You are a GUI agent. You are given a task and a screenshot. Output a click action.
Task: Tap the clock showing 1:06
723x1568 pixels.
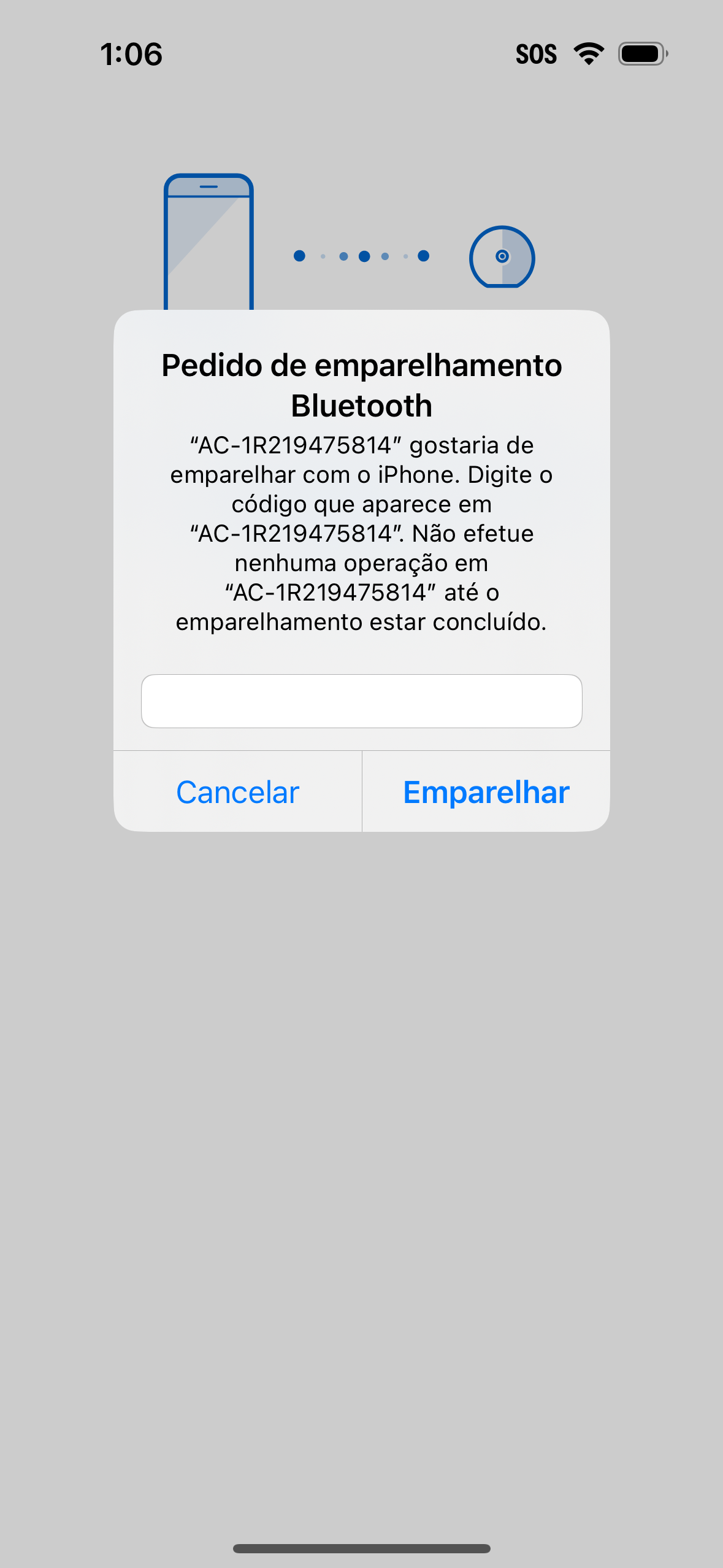click(x=131, y=55)
